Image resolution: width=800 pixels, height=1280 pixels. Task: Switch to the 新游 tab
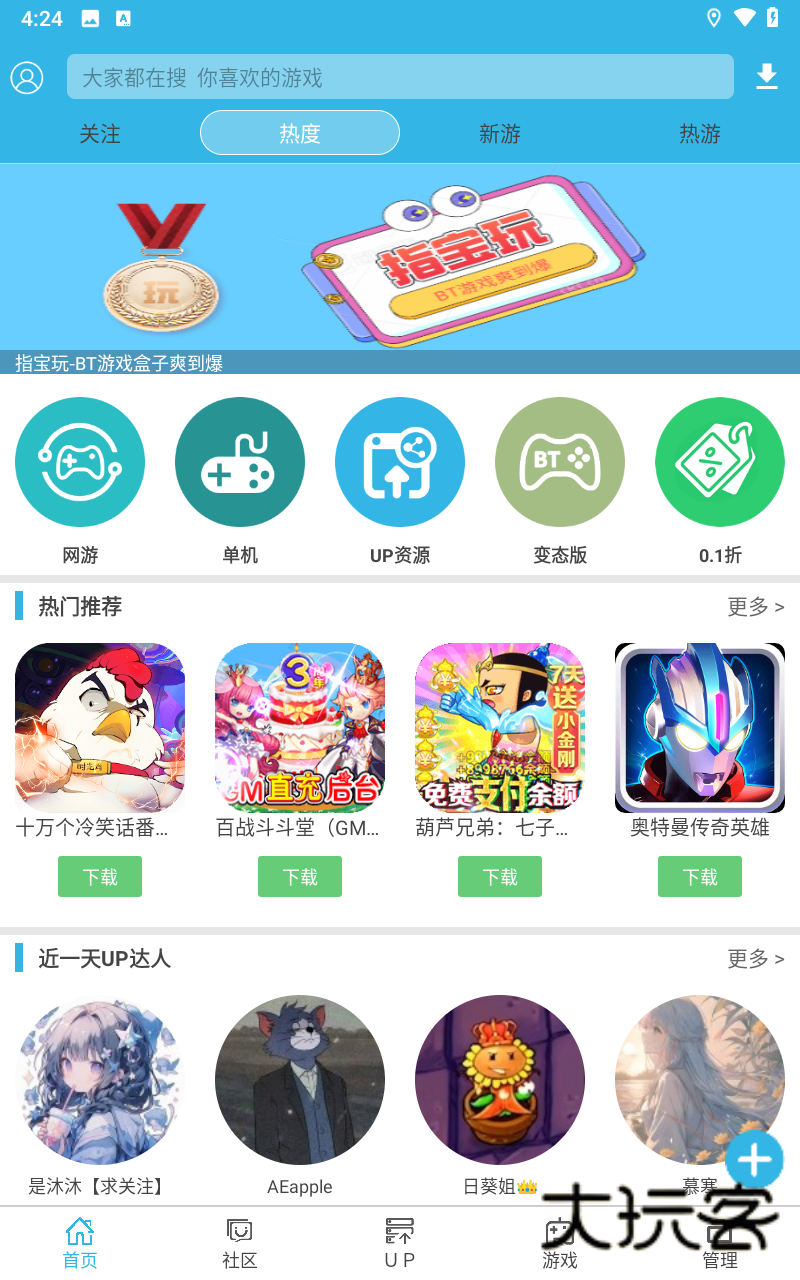[x=500, y=133]
